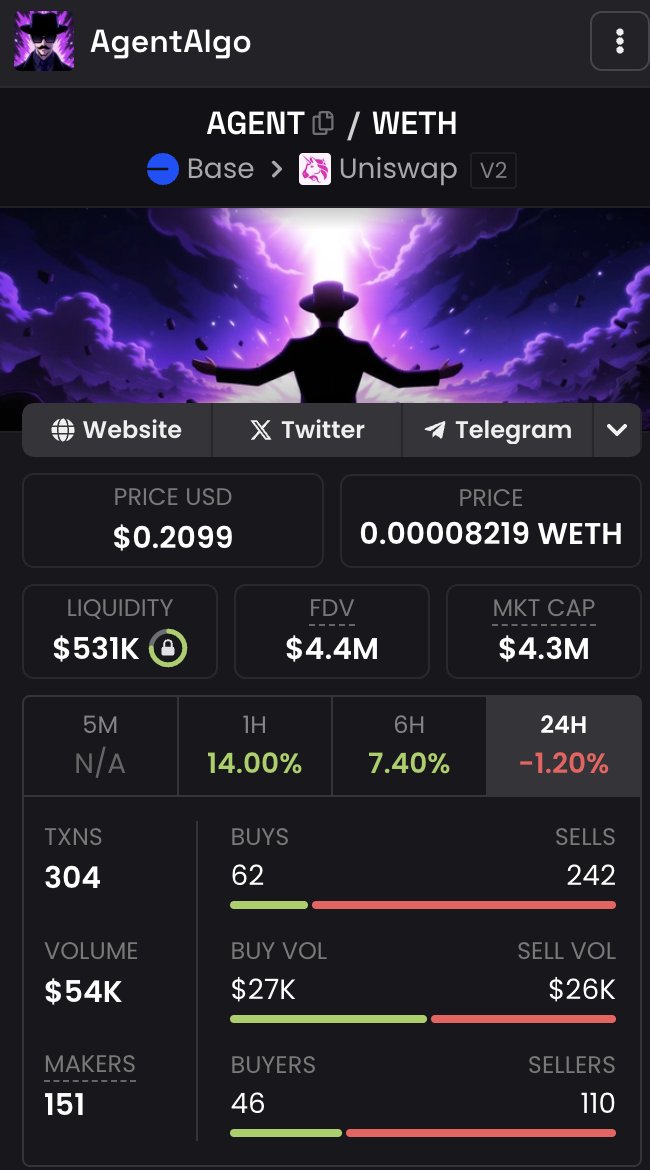Open the project Website link
Image resolution: width=650 pixels, height=1170 pixels.
click(x=117, y=430)
